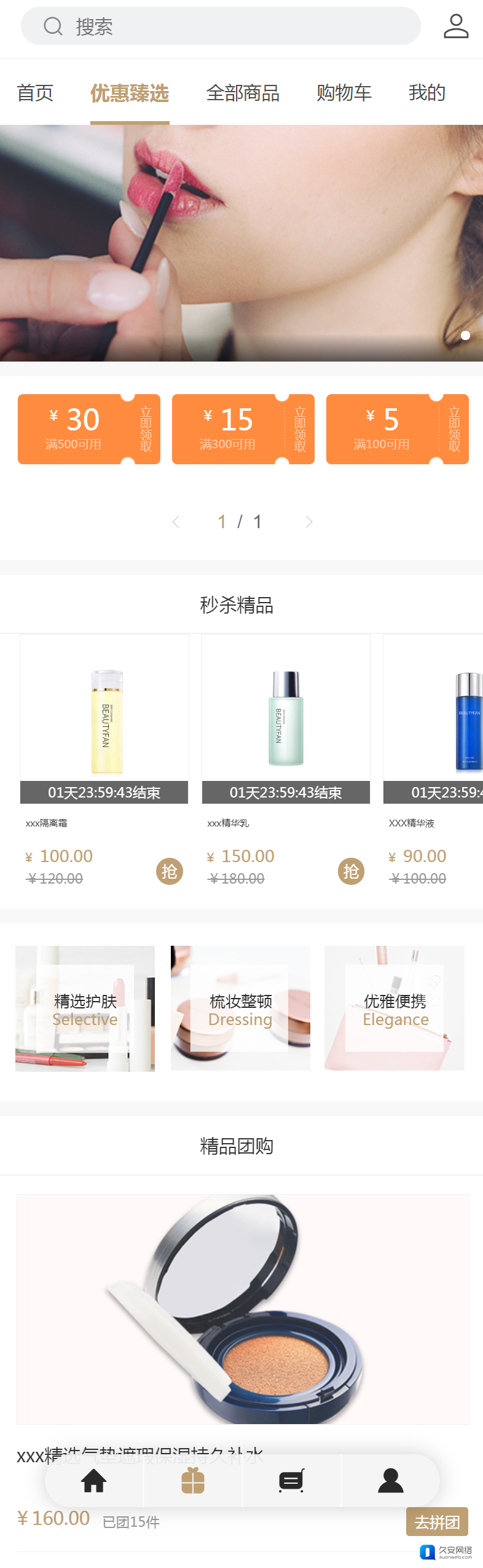Switch to the 全部商品 tab

pos(243,93)
